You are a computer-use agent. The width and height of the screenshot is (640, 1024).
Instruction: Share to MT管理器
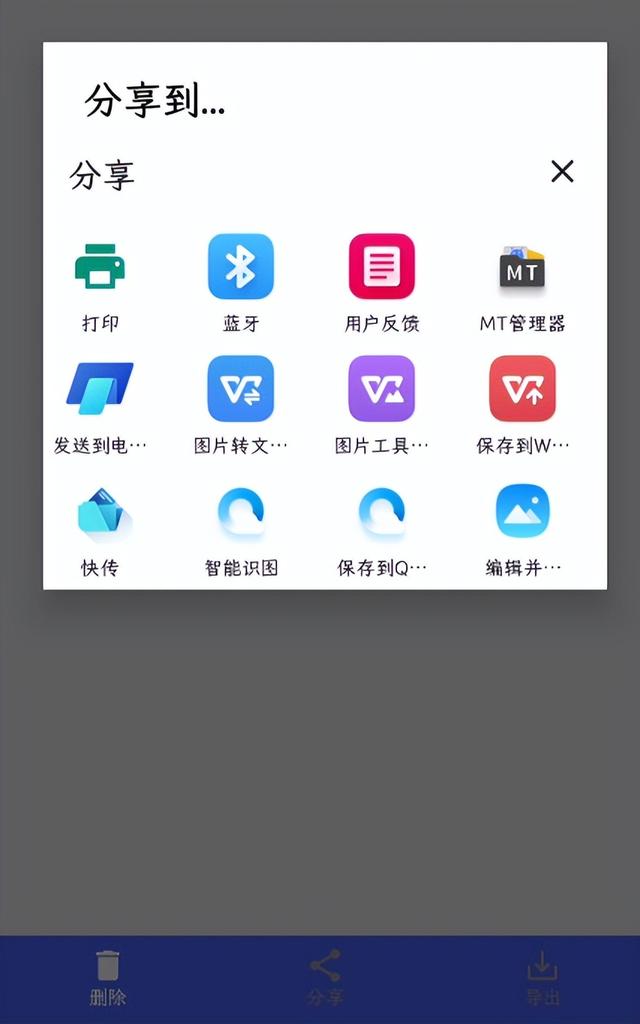522,284
